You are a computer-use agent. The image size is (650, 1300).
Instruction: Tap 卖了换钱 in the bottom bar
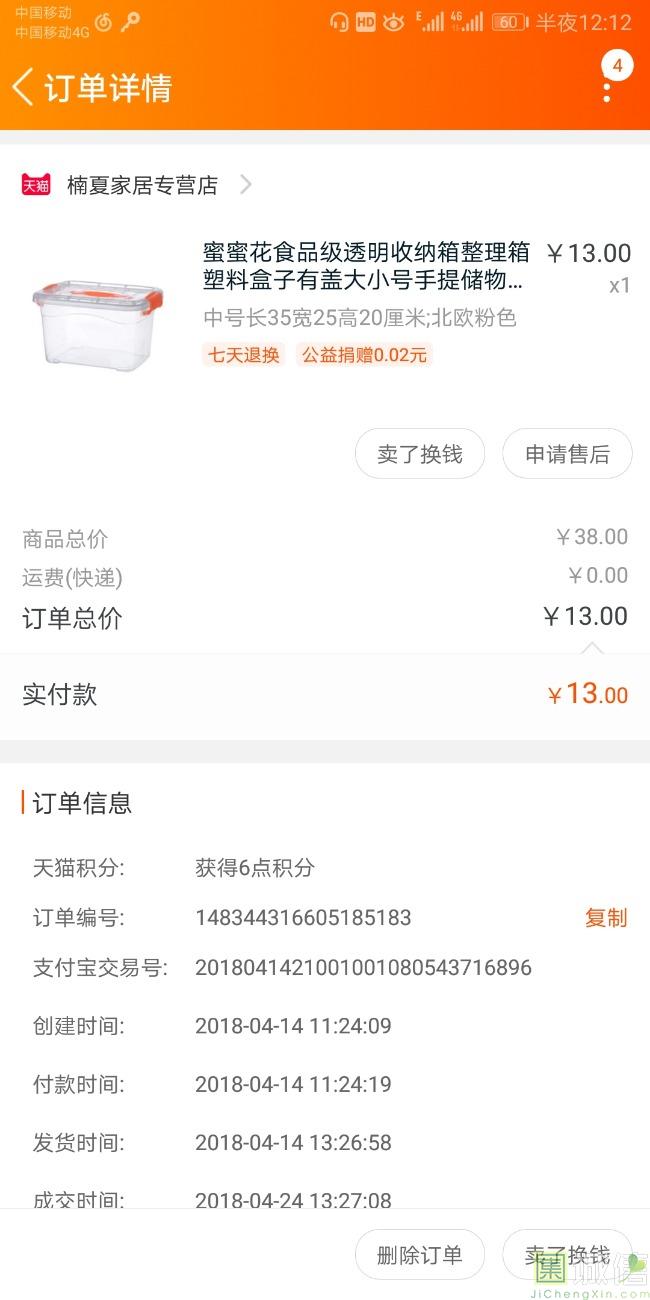click(567, 1255)
